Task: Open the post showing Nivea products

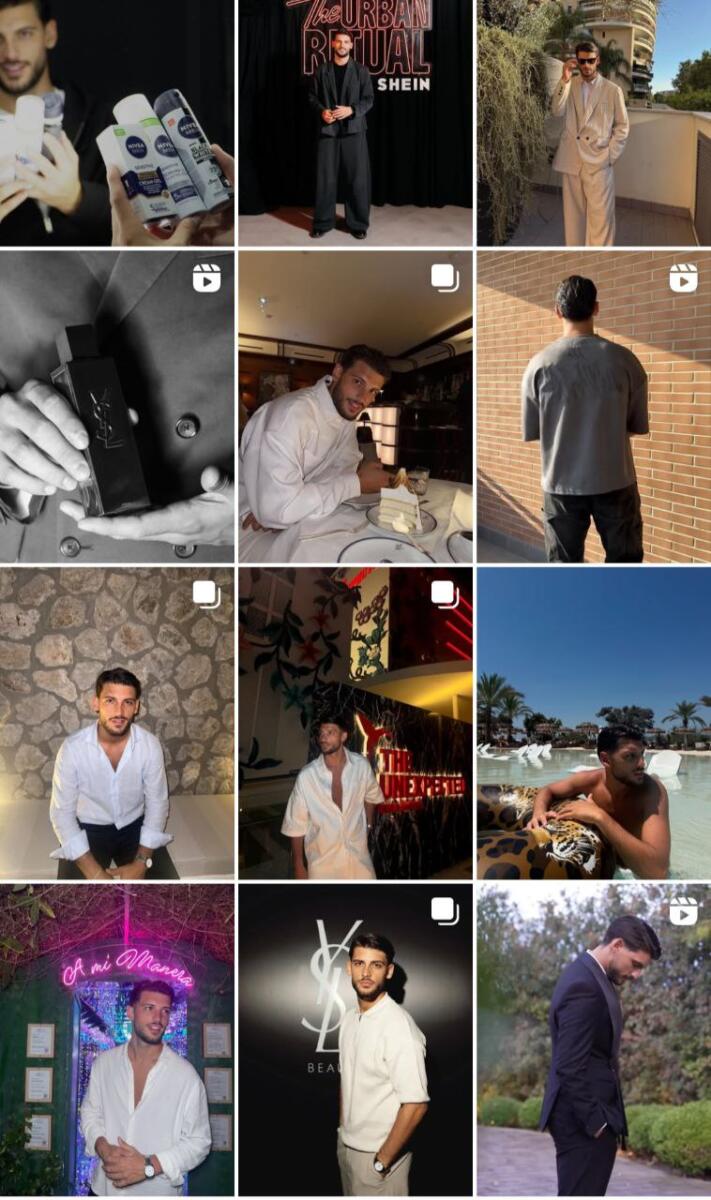Action: pyautogui.click(x=117, y=122)
